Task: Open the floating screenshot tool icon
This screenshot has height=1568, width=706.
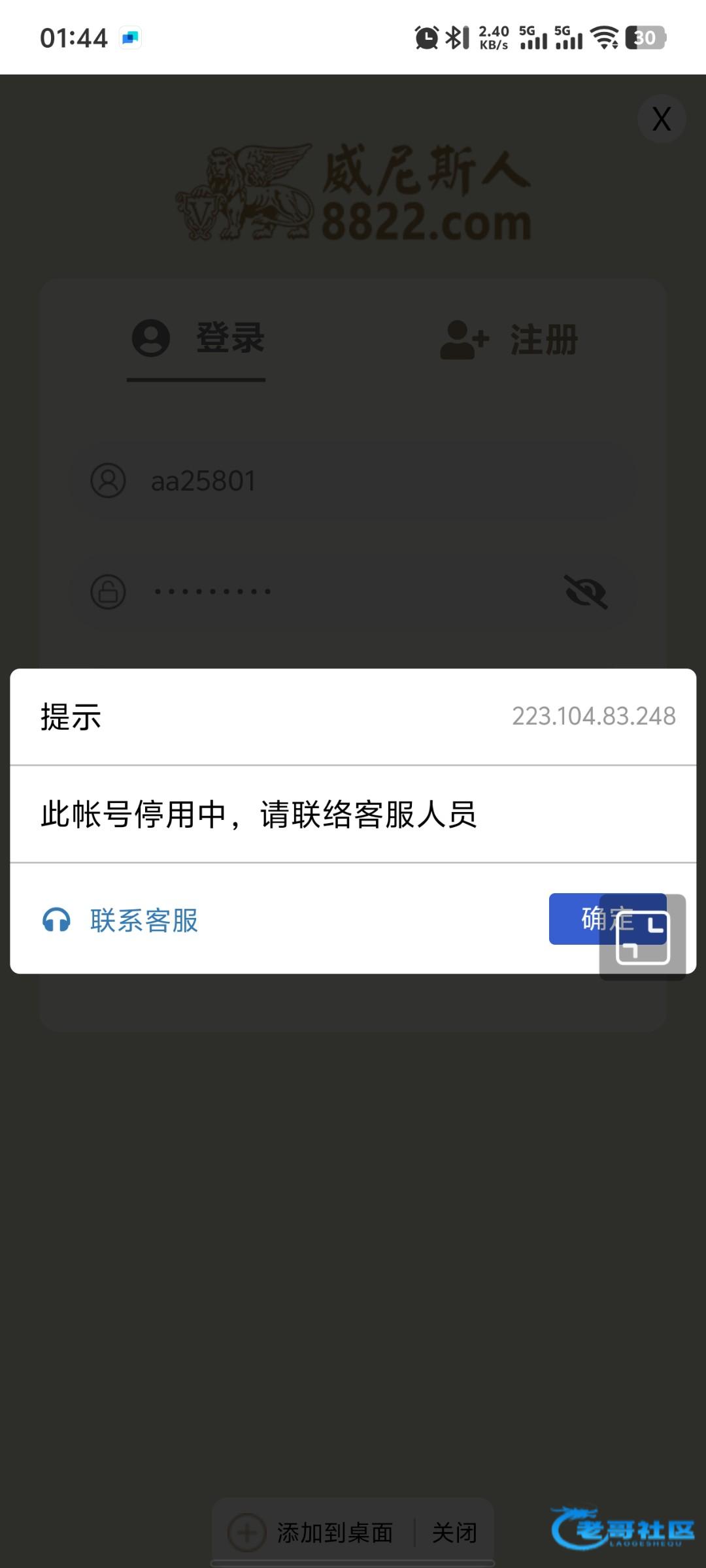Action: point(643,938)
